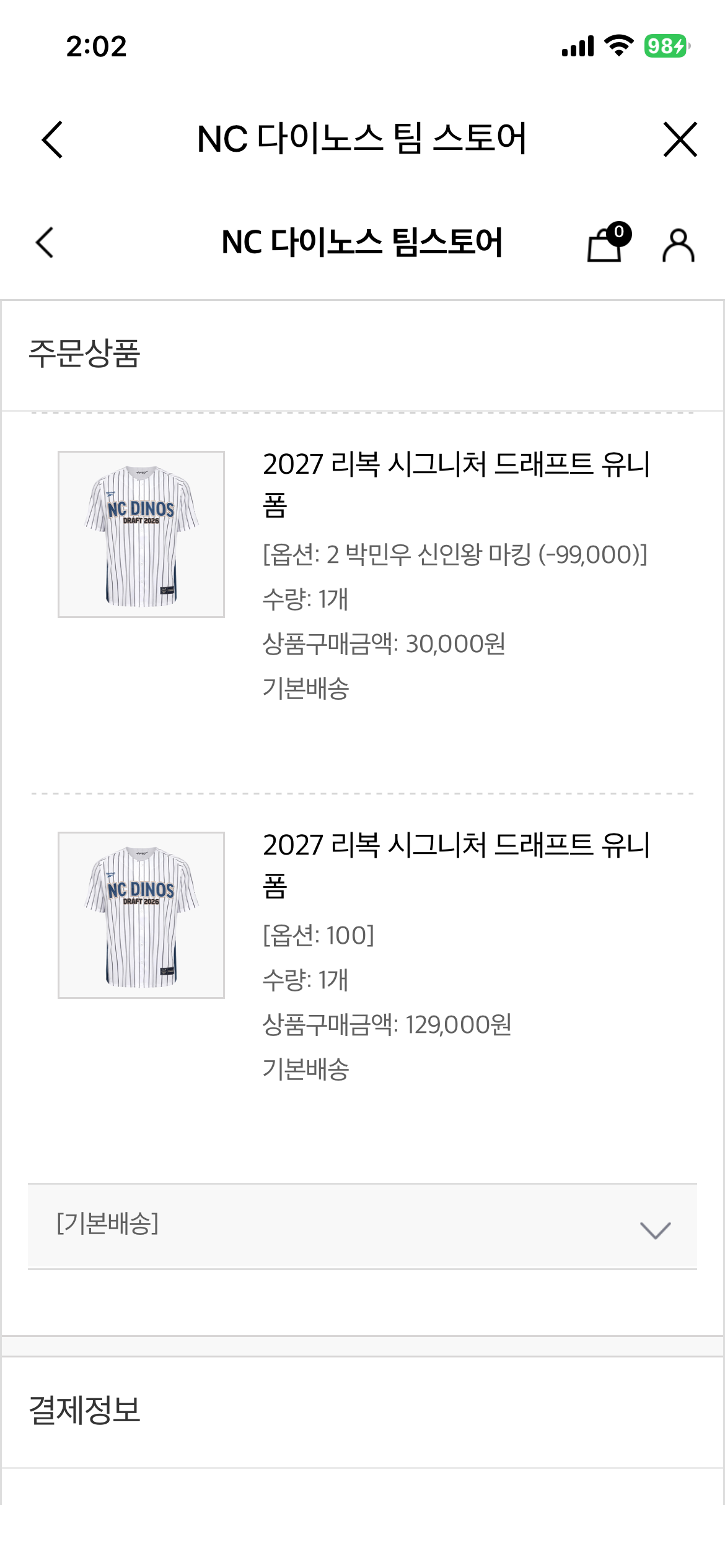Viewport: 725px width, 1568px height.
Task: Open the jersey image with option 100
Action: [141, 915]
